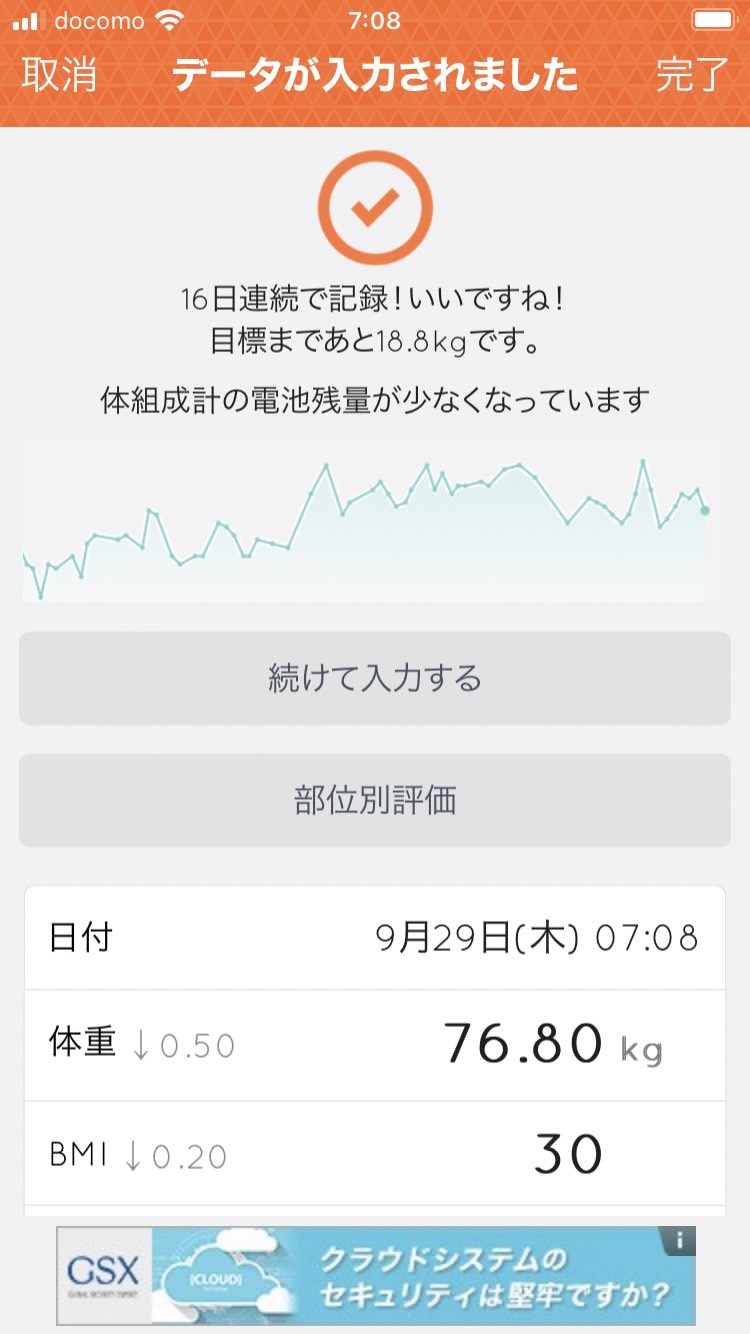Open the GSX cloud security ad

tap(375, 1275)
